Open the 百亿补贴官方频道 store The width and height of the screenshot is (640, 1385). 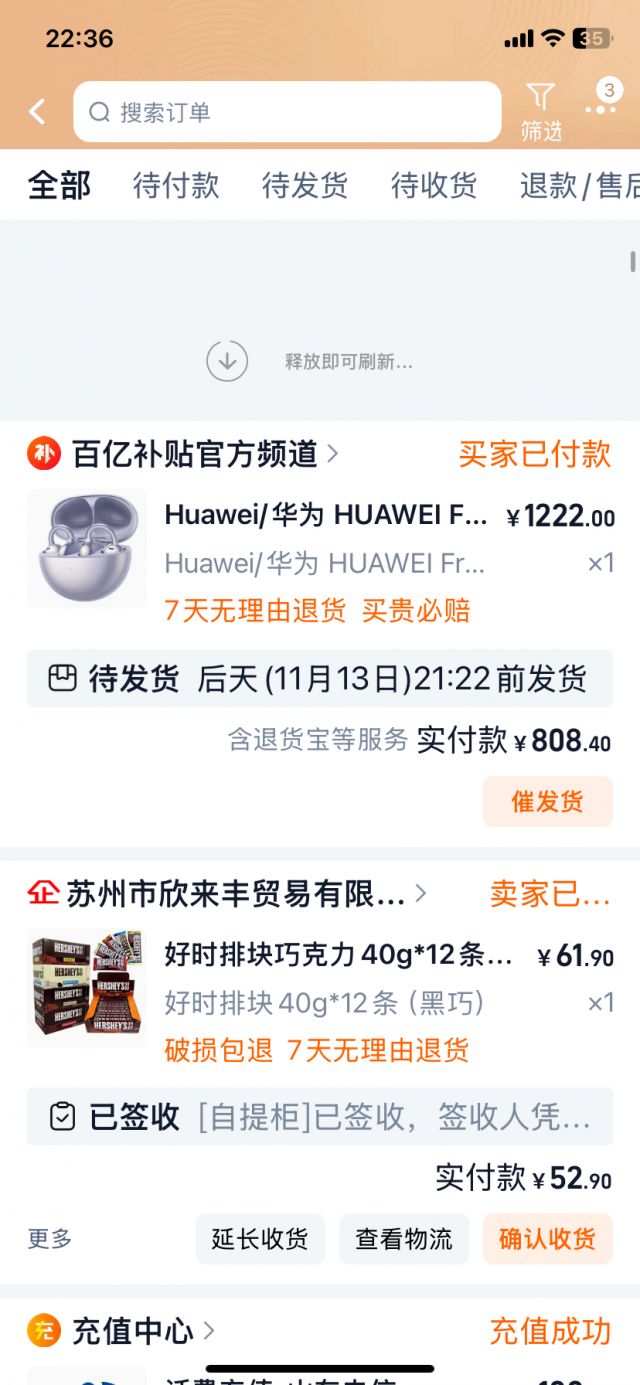point(195,454)
